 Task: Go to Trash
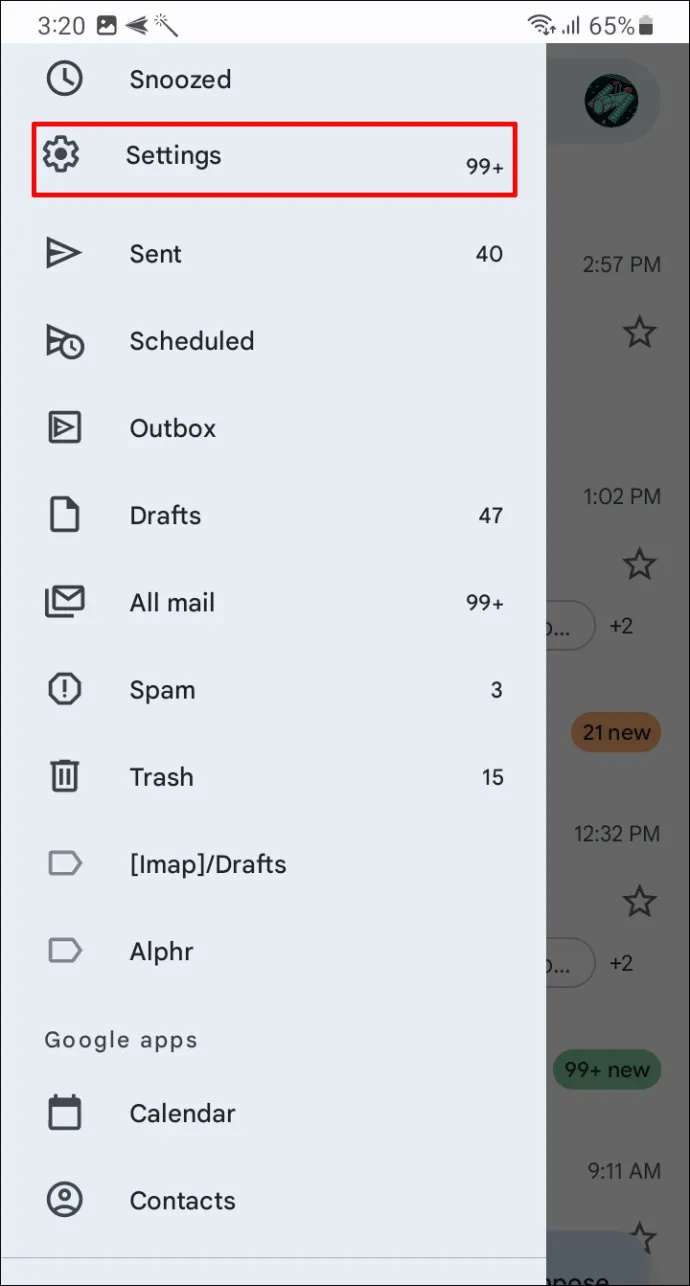click(273, 777)
